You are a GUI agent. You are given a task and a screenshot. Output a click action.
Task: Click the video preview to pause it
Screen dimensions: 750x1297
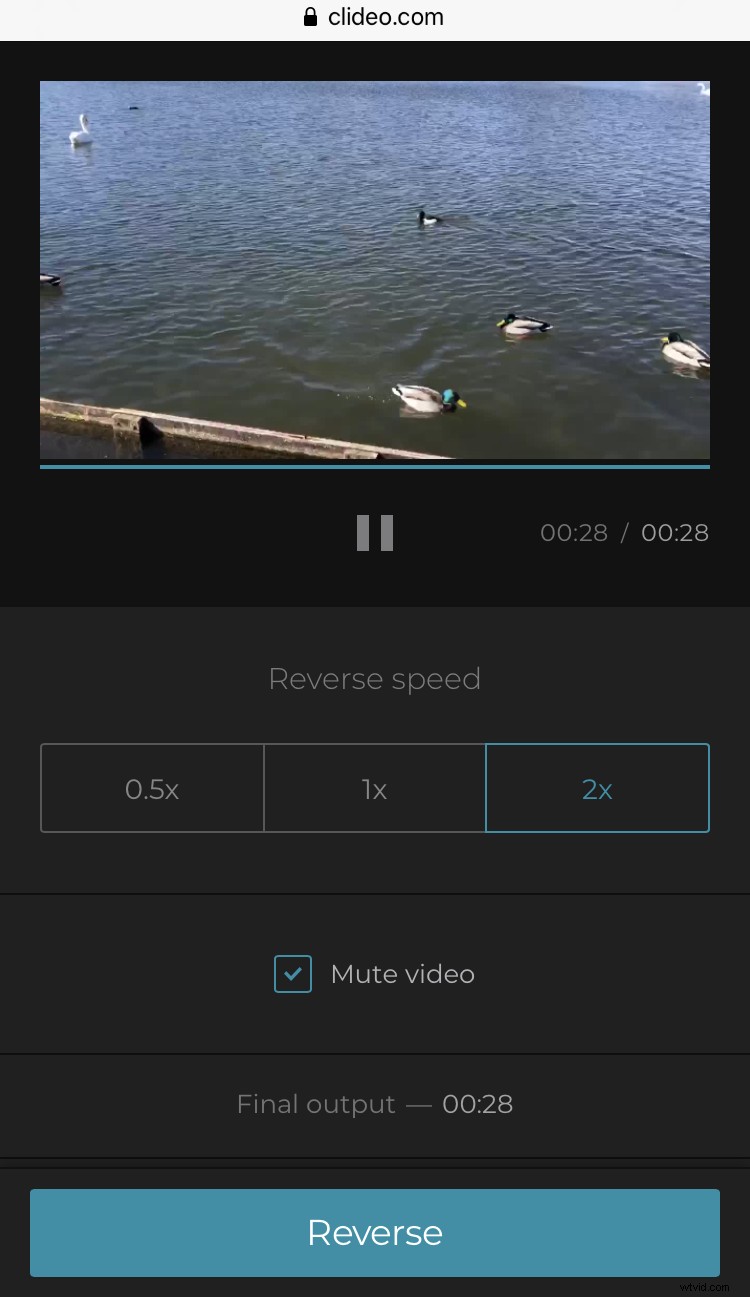374,270
